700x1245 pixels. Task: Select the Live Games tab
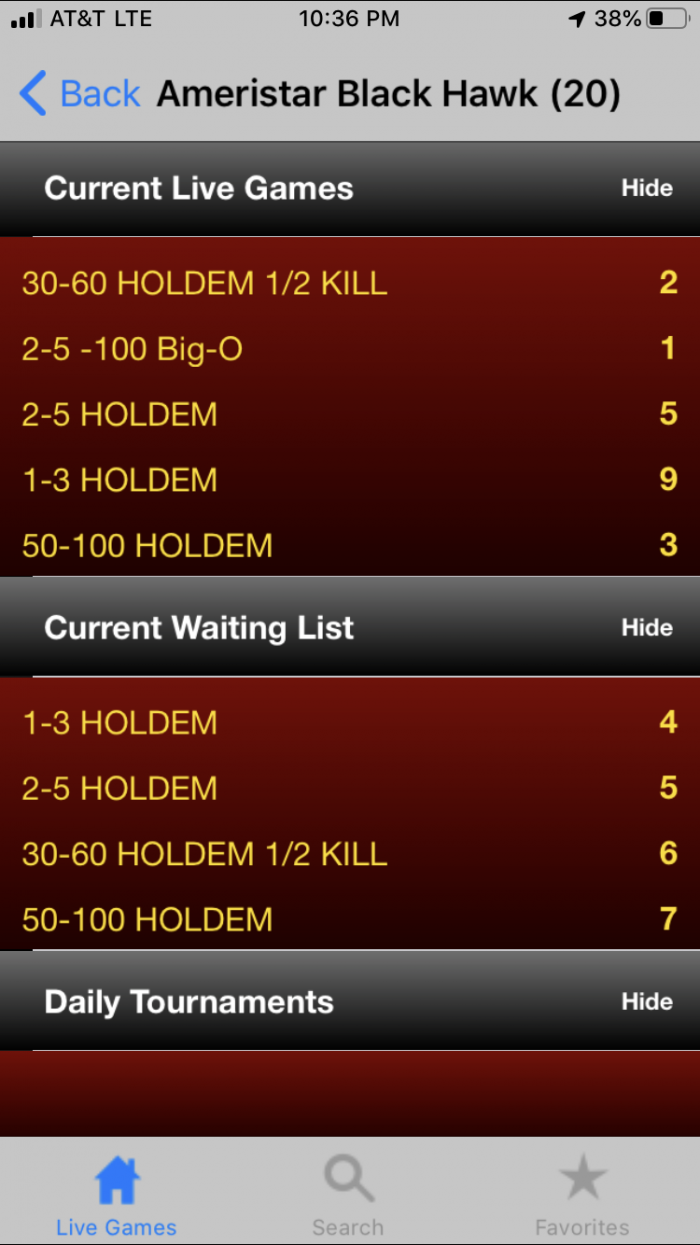[116, 1196]
